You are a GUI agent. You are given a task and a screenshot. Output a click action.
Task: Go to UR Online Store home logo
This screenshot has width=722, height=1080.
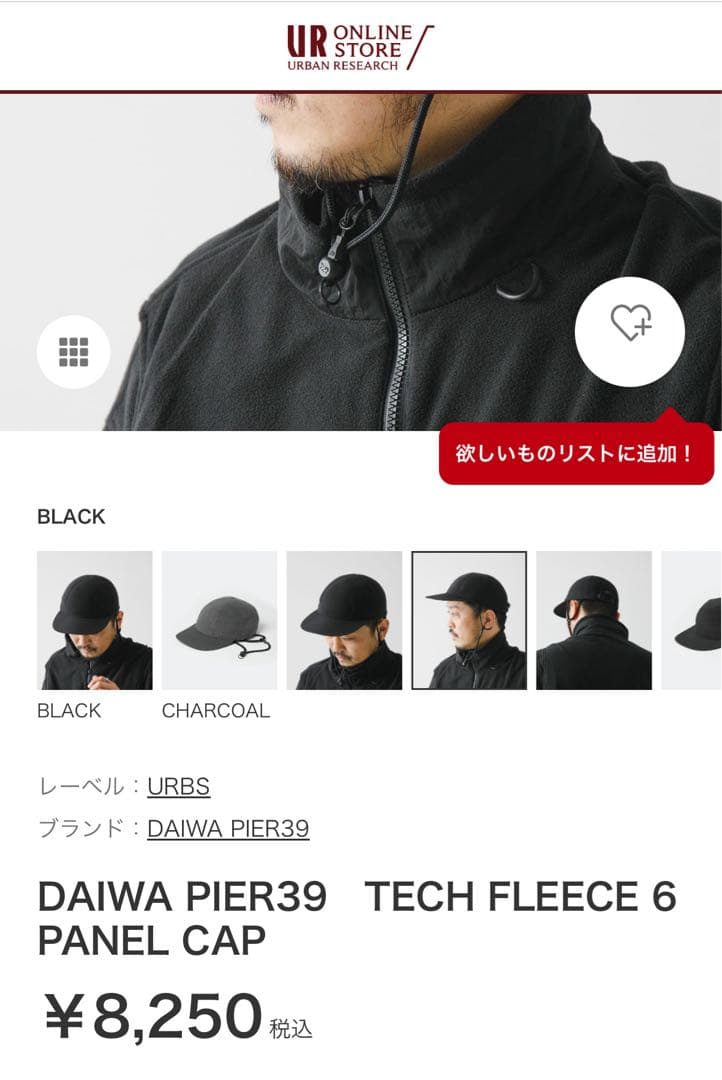pos(360,46)
